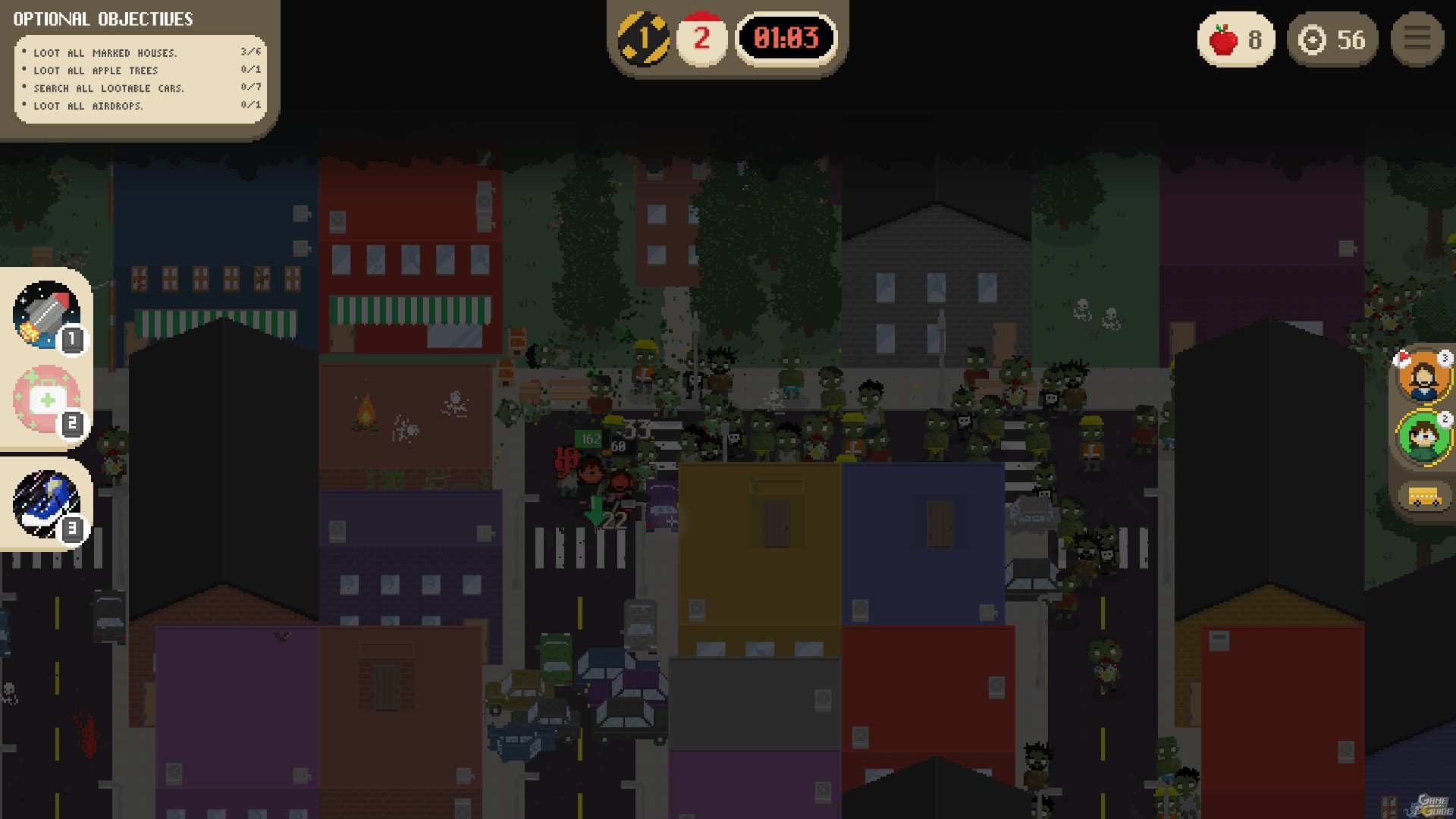Tap the yellow school bus button
This screenshot has width=1456, height=819.
(x=1424, y=497)
